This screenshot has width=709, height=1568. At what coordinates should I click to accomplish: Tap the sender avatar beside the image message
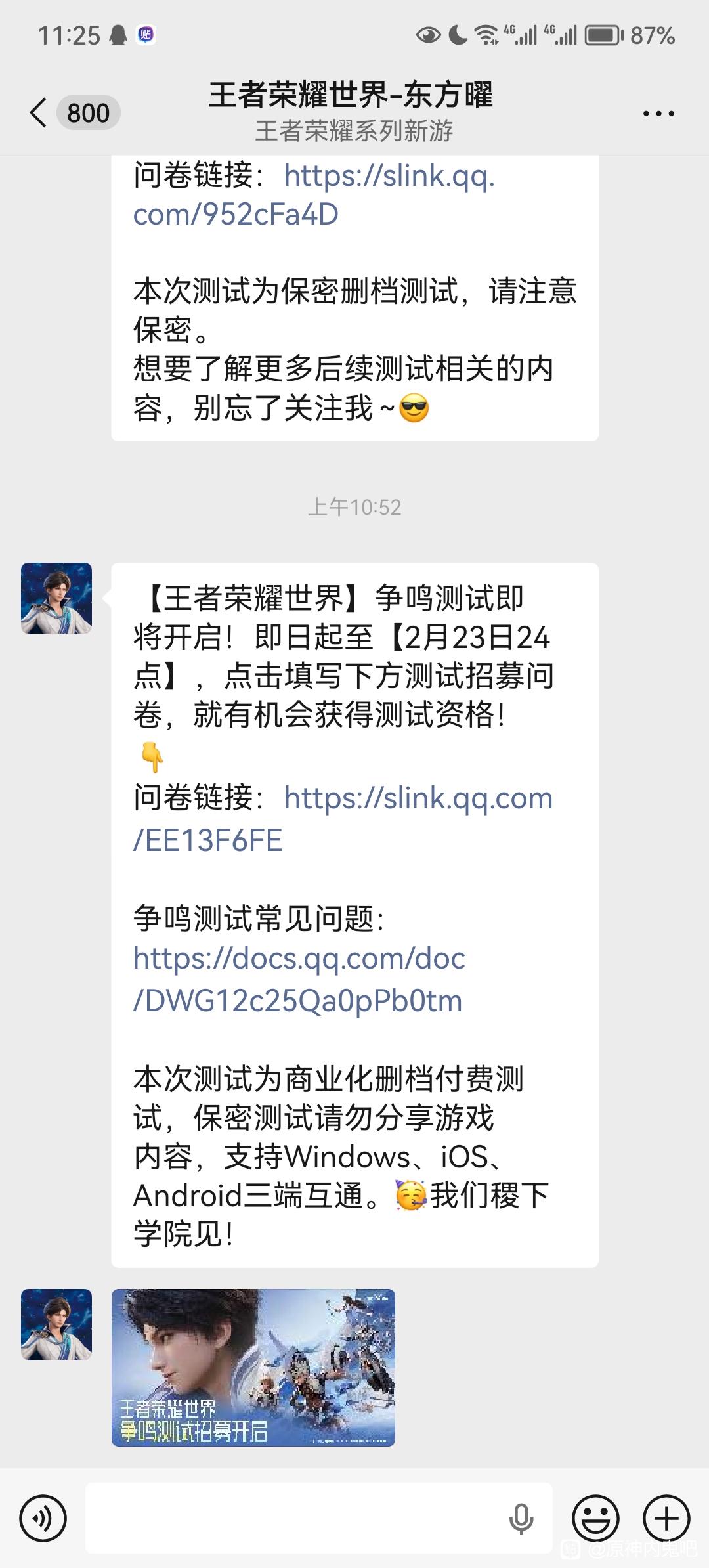pyautogui.click(x=56, y=1324)
